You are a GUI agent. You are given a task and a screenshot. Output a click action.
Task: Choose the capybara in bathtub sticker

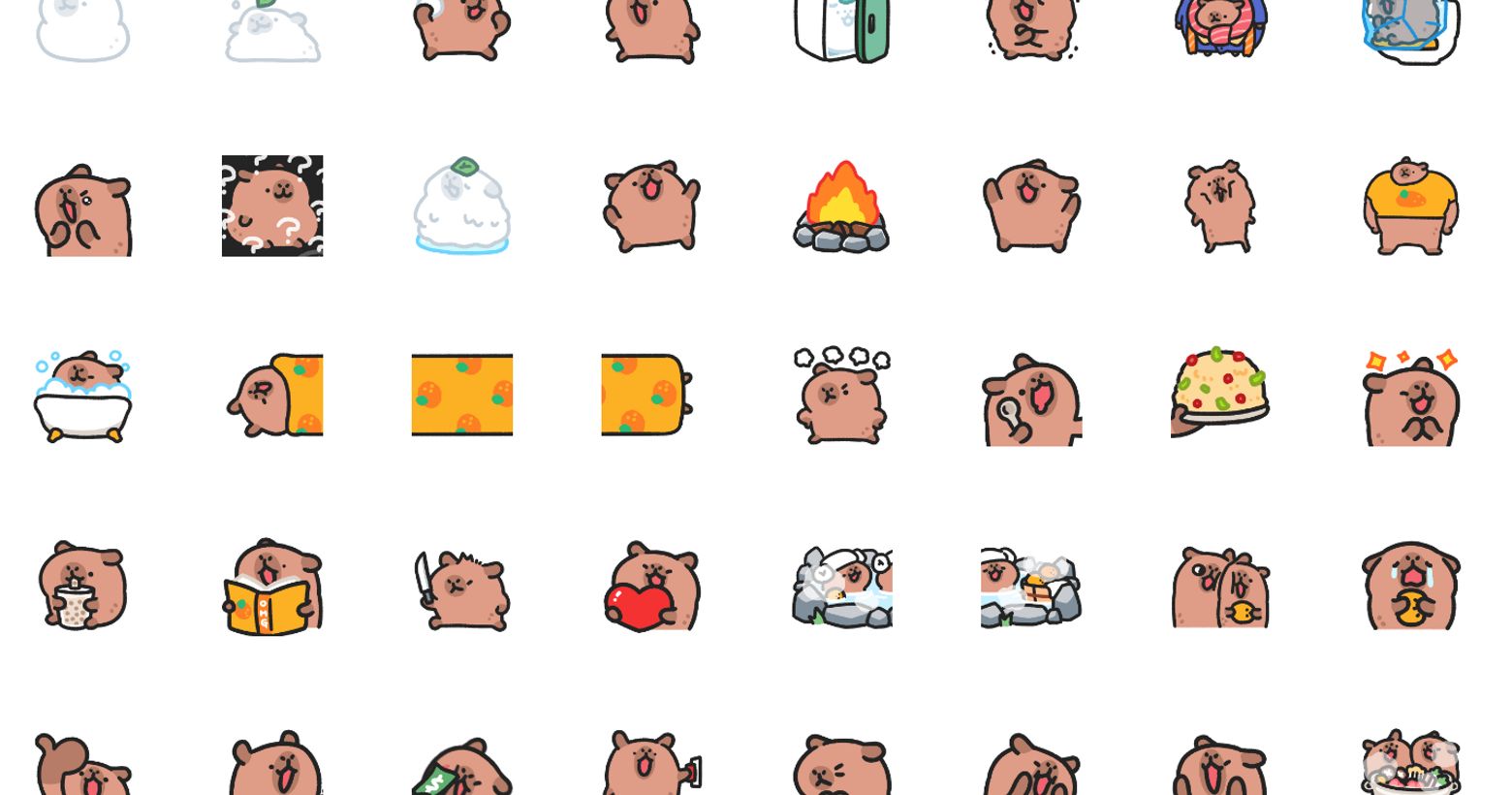82,396
